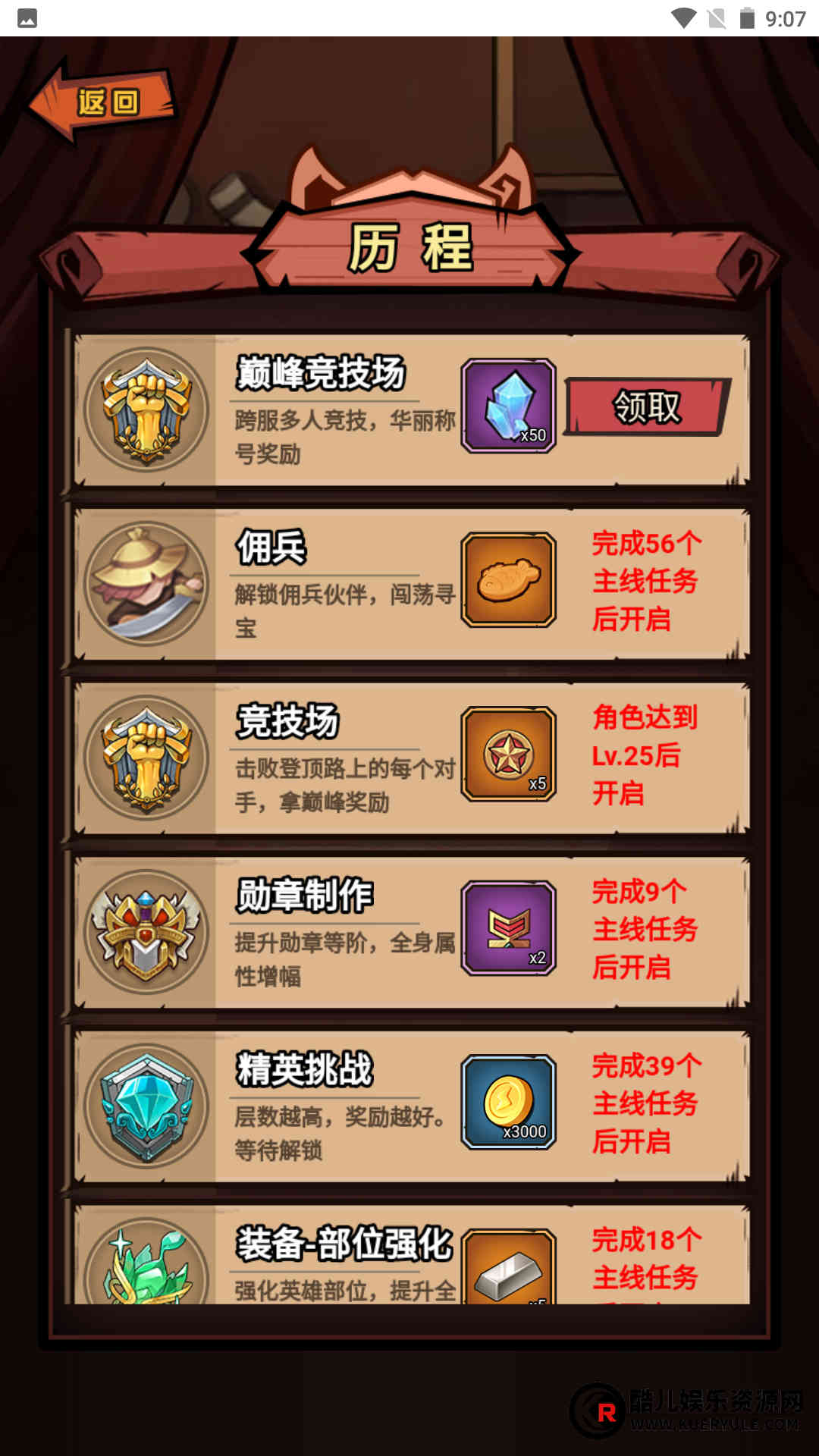Inspect the fish biscuit reward in 佣兵
819x1456 pixels.
509,580
